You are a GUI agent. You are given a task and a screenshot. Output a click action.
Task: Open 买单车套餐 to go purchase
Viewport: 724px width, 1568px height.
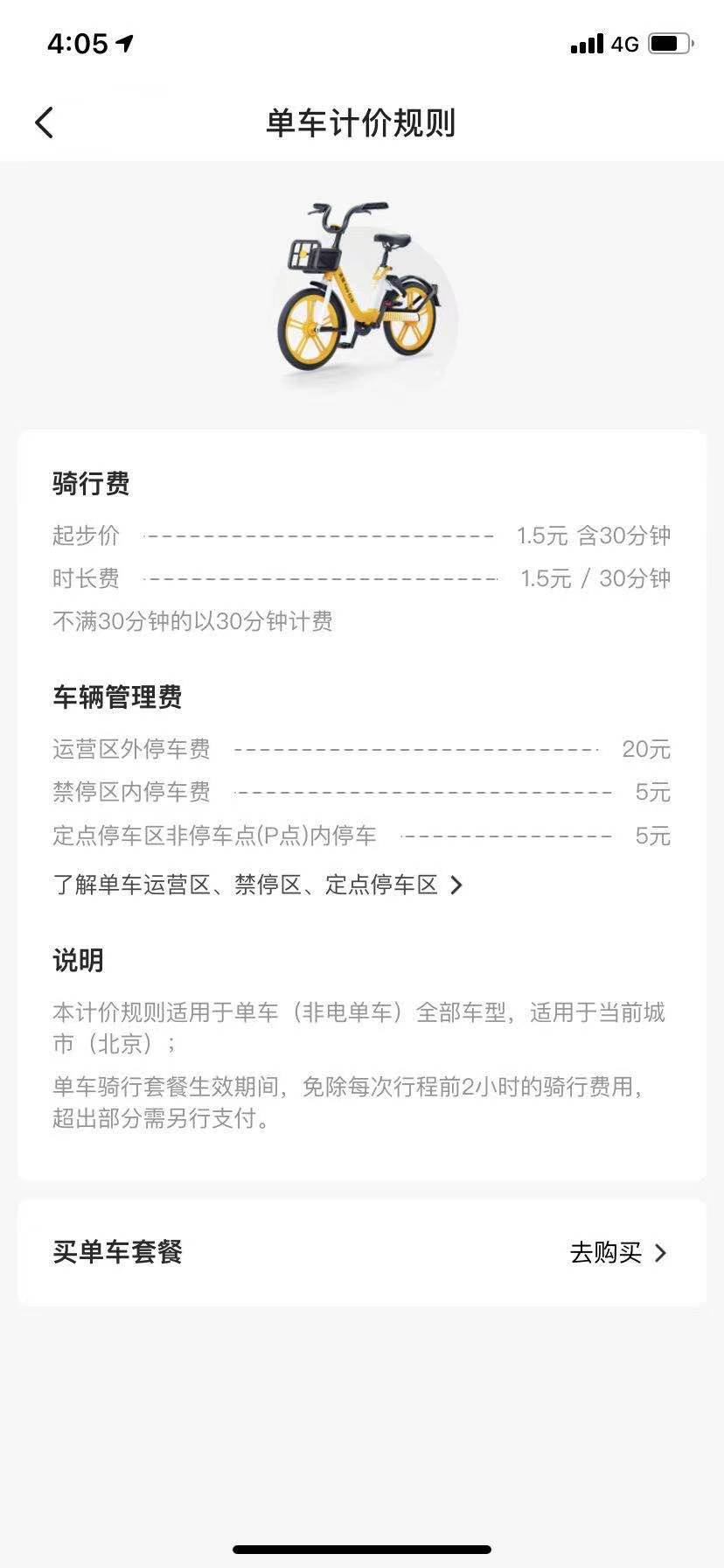pos(617,1253)
